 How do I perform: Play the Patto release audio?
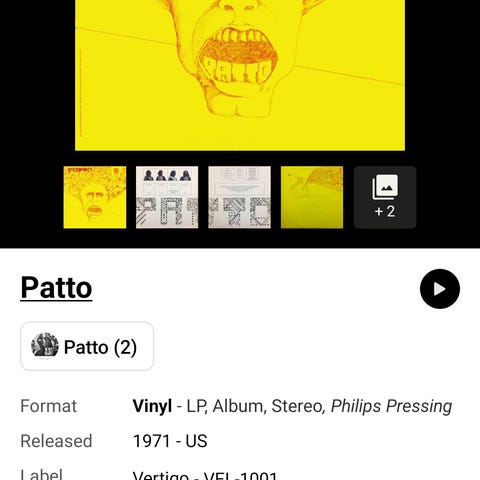tap(440, 289)
